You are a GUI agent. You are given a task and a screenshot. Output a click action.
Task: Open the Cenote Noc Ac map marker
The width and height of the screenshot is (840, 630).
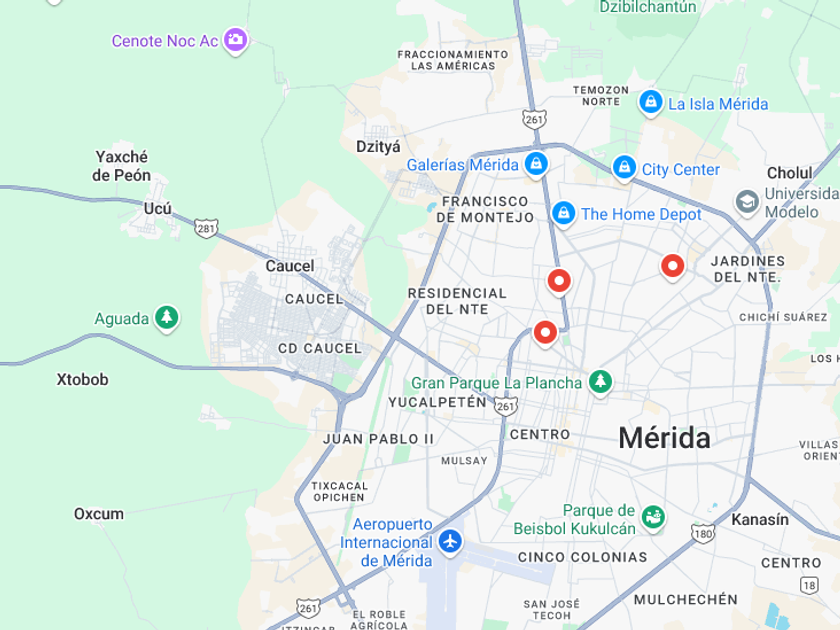(235, 40)
